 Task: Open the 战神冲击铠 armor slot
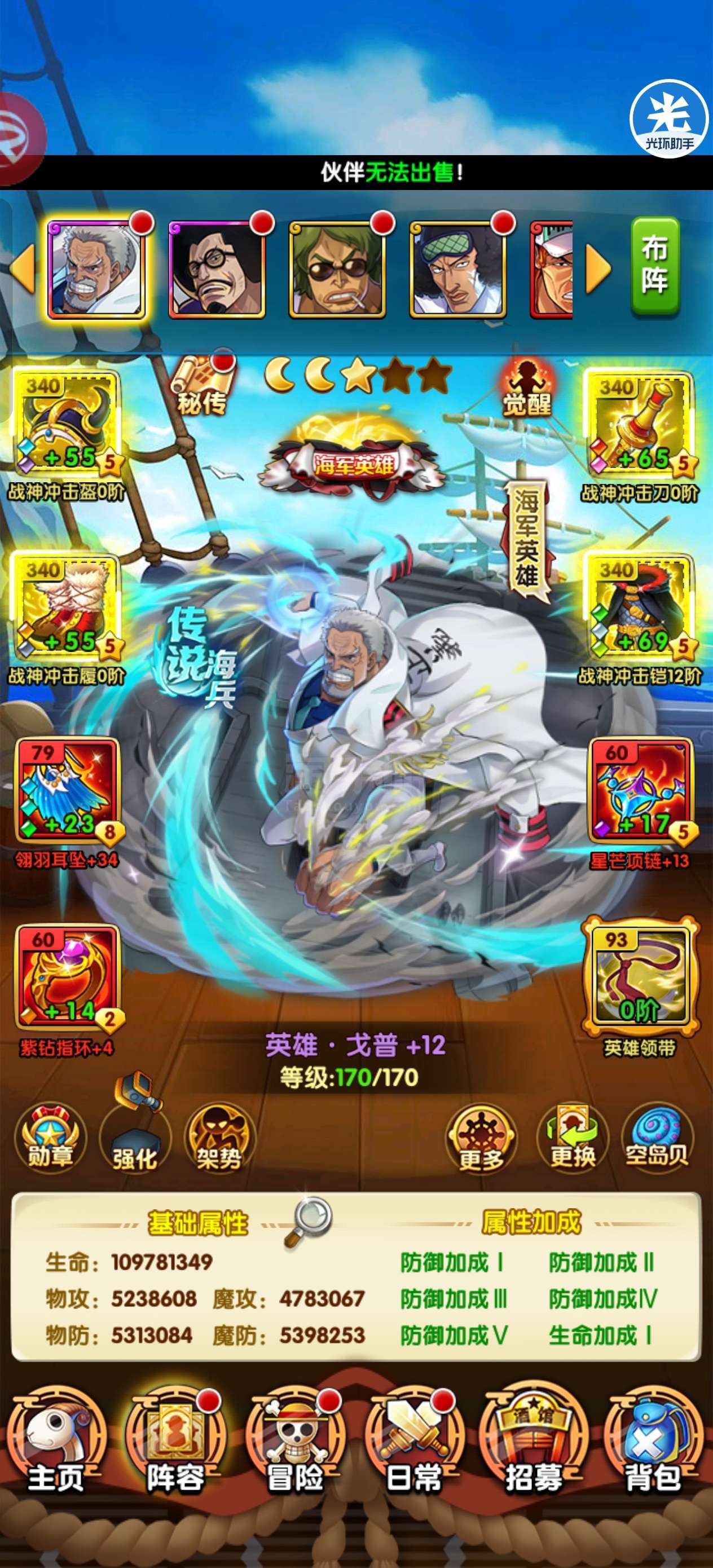(639, 607)
